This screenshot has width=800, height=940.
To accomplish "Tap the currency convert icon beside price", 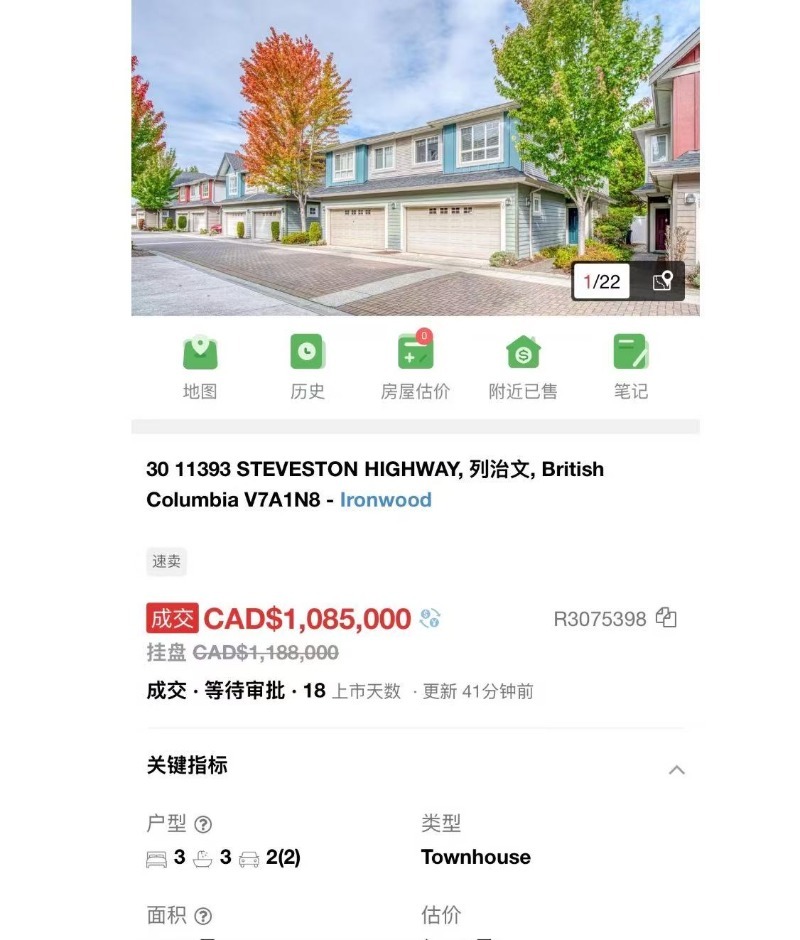I will (430, 619).
